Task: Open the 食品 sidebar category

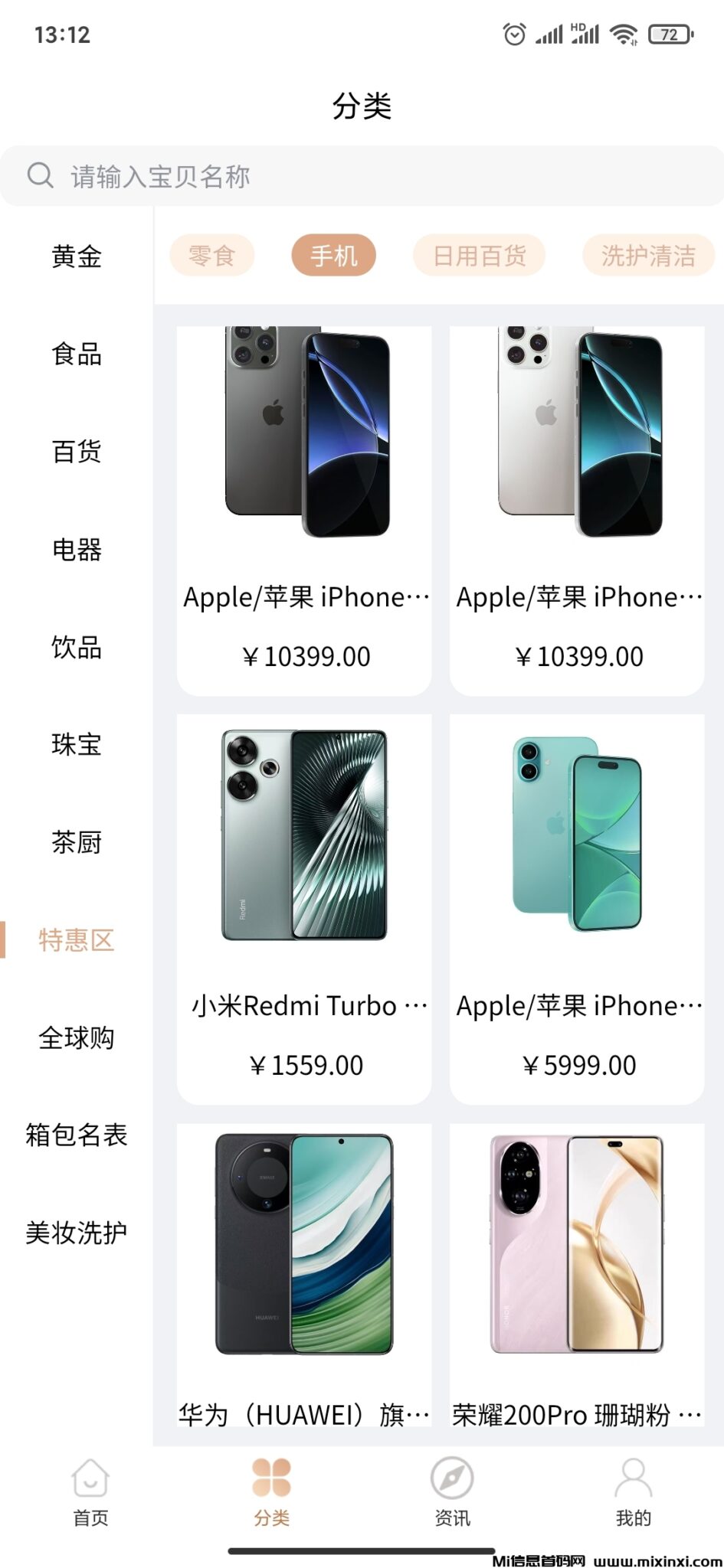Action: click(77, 355)
